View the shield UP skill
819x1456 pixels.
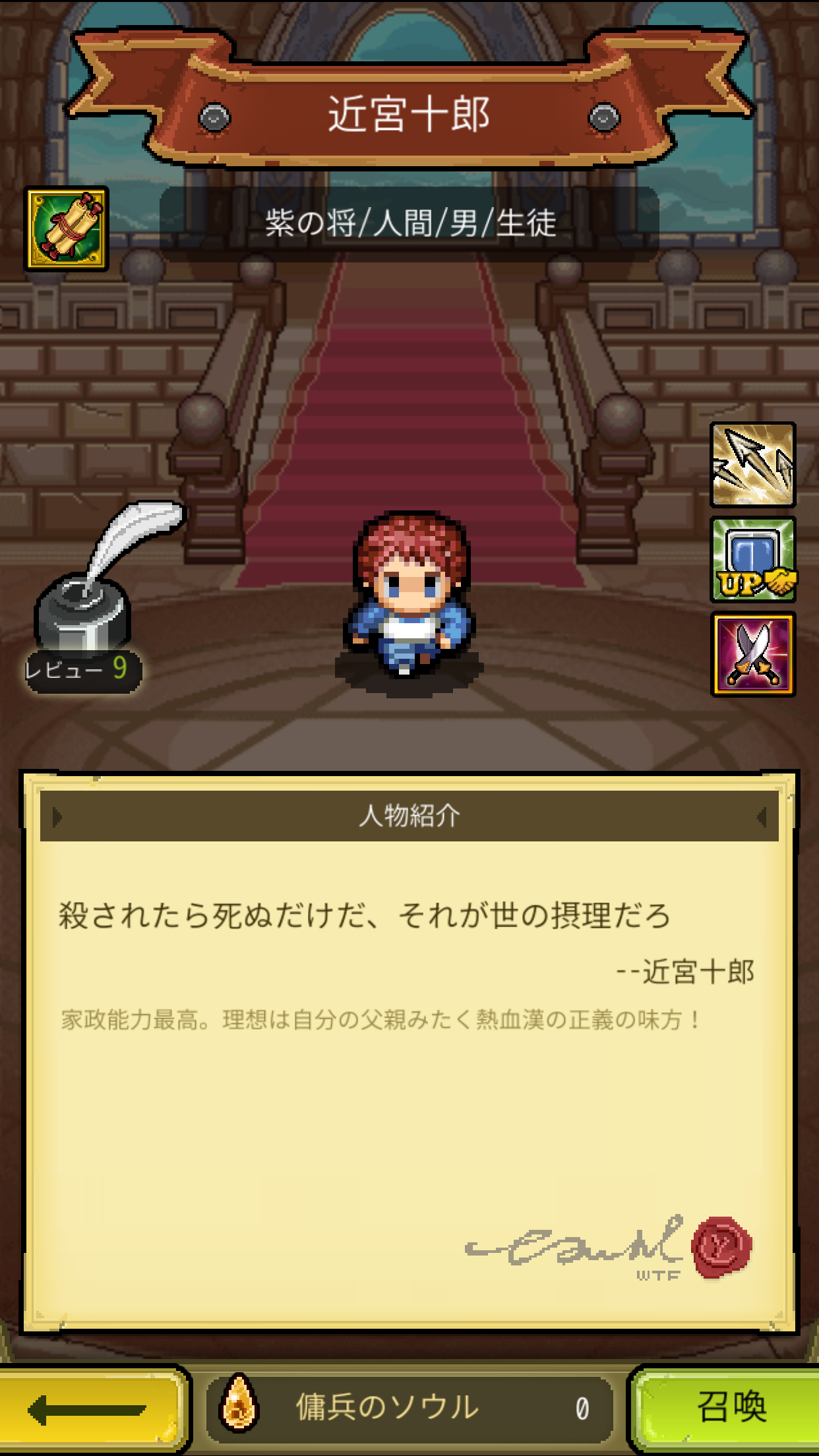[752, 560]
